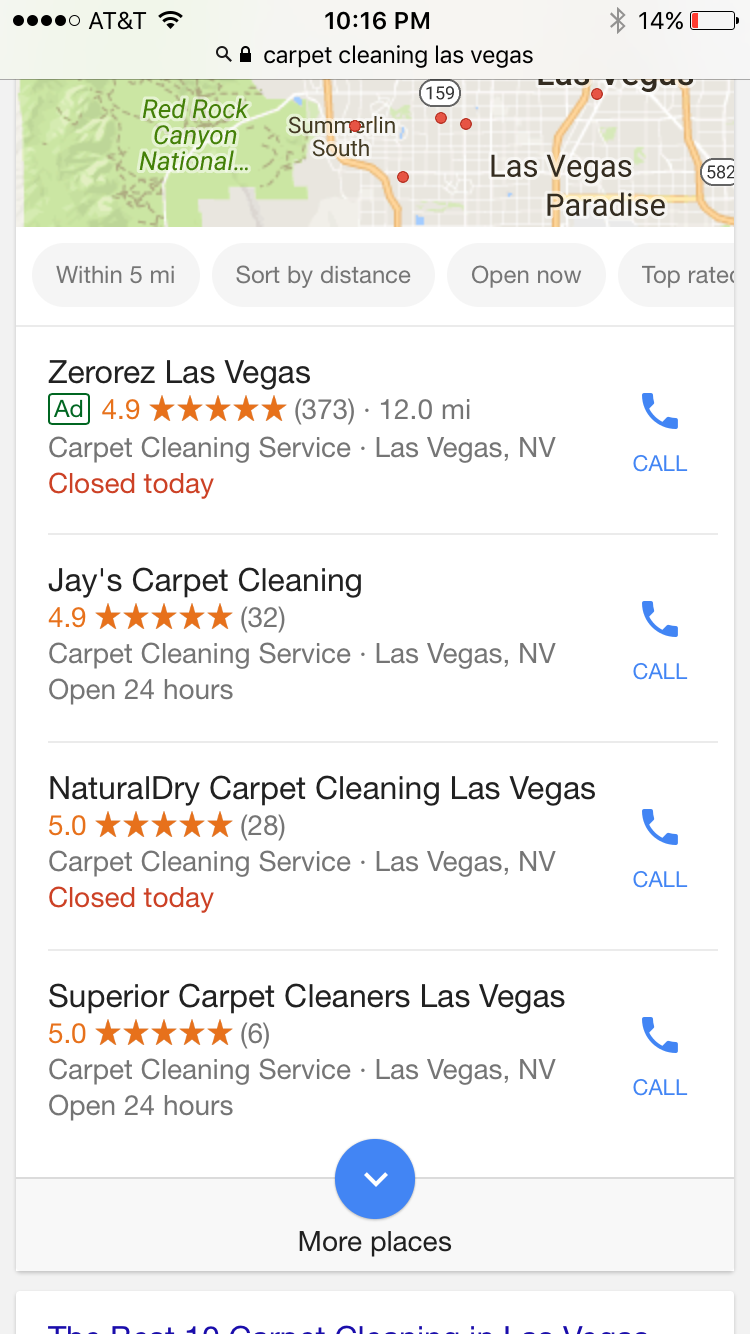The width and height of the screenshot is (750, 1334).
Task: Call Zerorez Las Vegas
Action: [x=660, y=430]
